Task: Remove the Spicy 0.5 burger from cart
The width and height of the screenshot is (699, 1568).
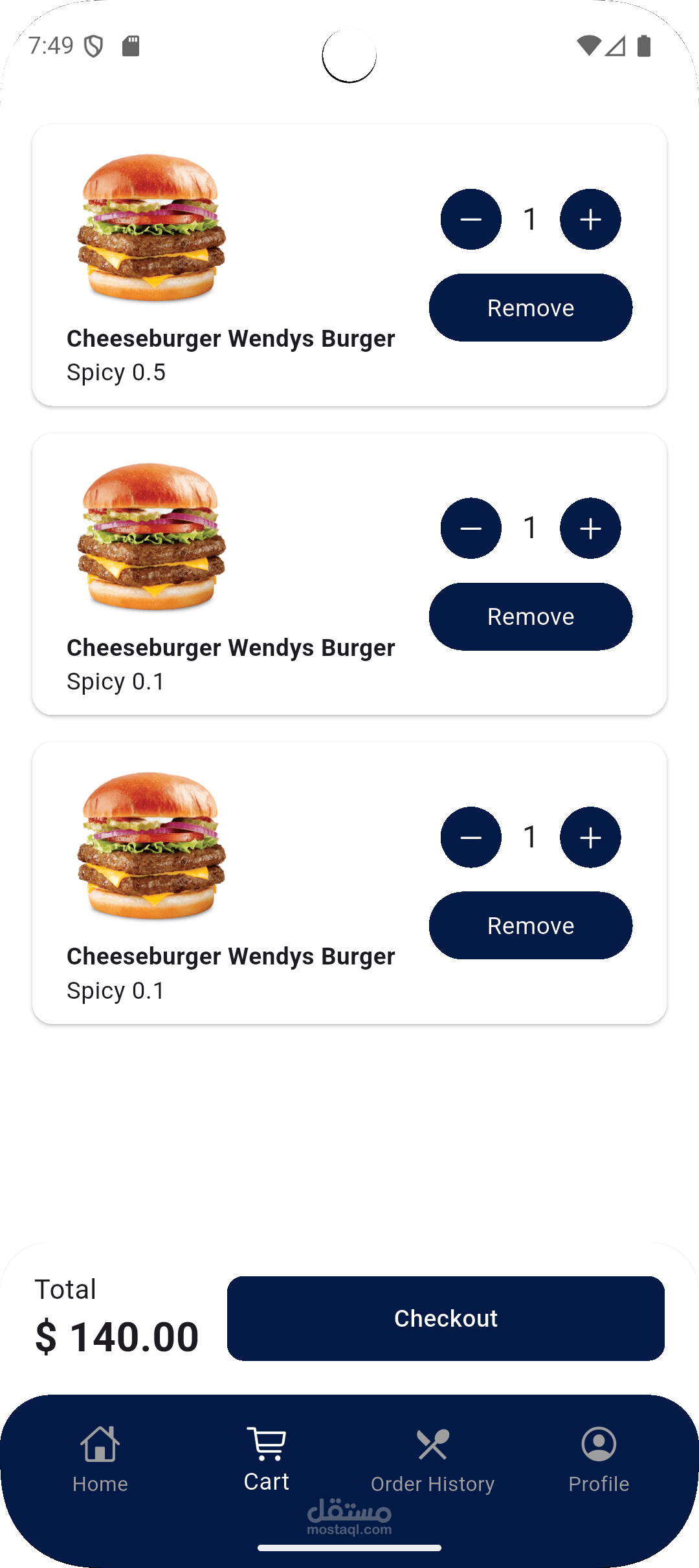Action: pyautogui.click(x=530, y=308)
